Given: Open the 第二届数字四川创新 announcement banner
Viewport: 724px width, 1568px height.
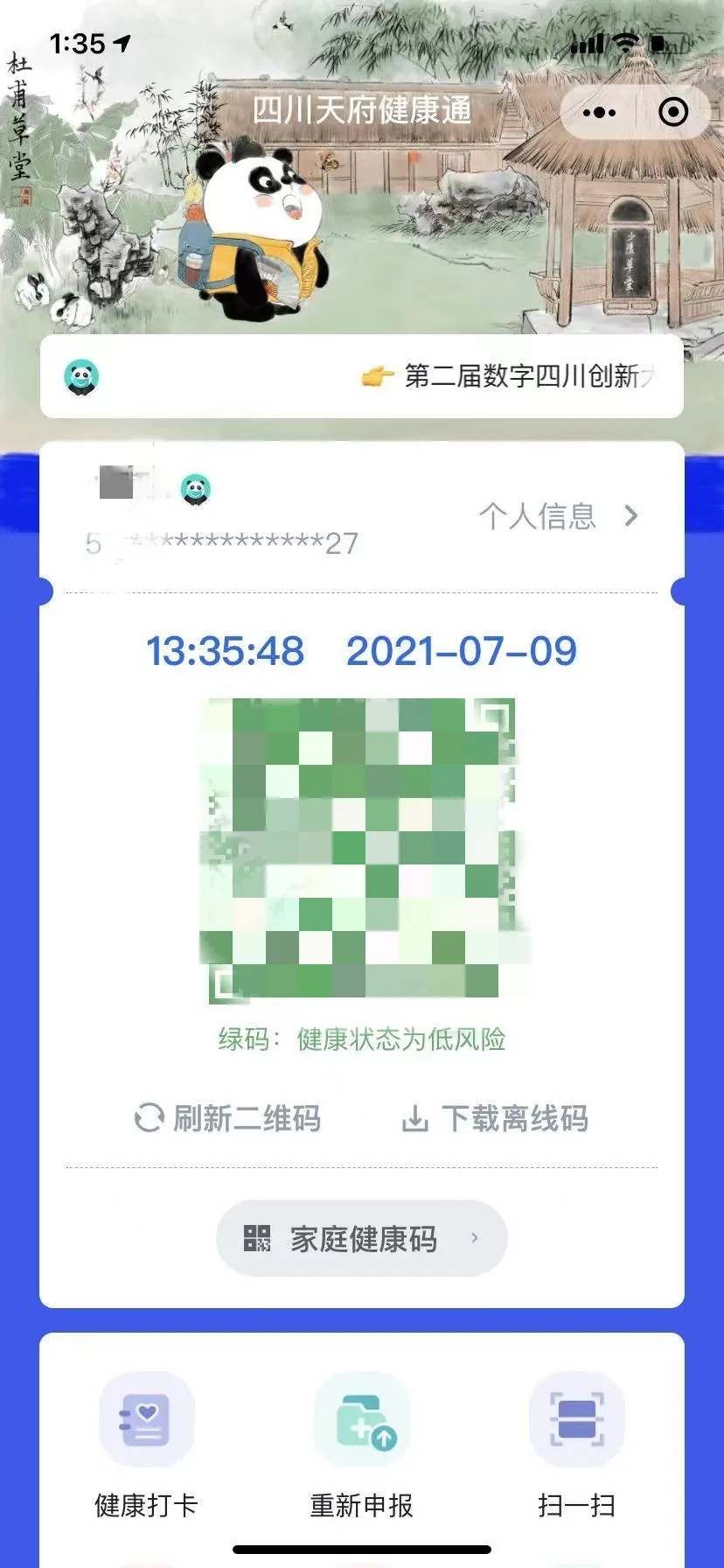Looking at the screenshot, I should click(x=361, y=376).
